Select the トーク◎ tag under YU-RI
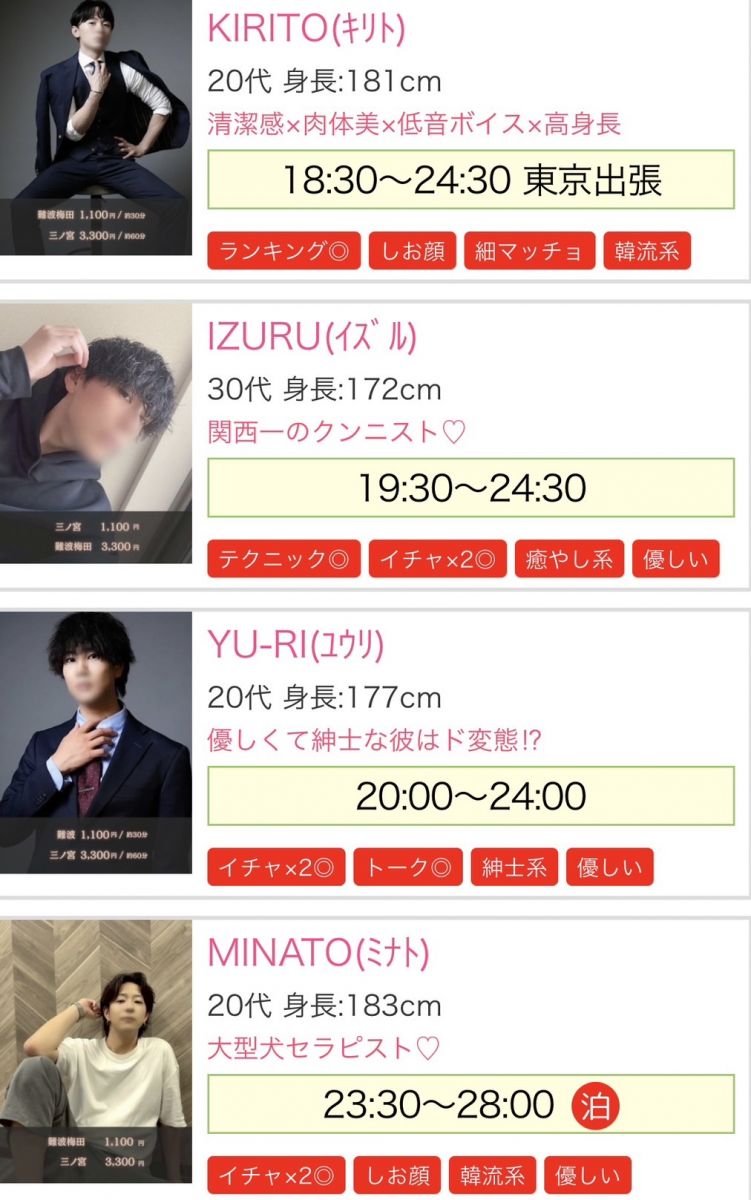The image size is (751, 1200). pos(407,867)
